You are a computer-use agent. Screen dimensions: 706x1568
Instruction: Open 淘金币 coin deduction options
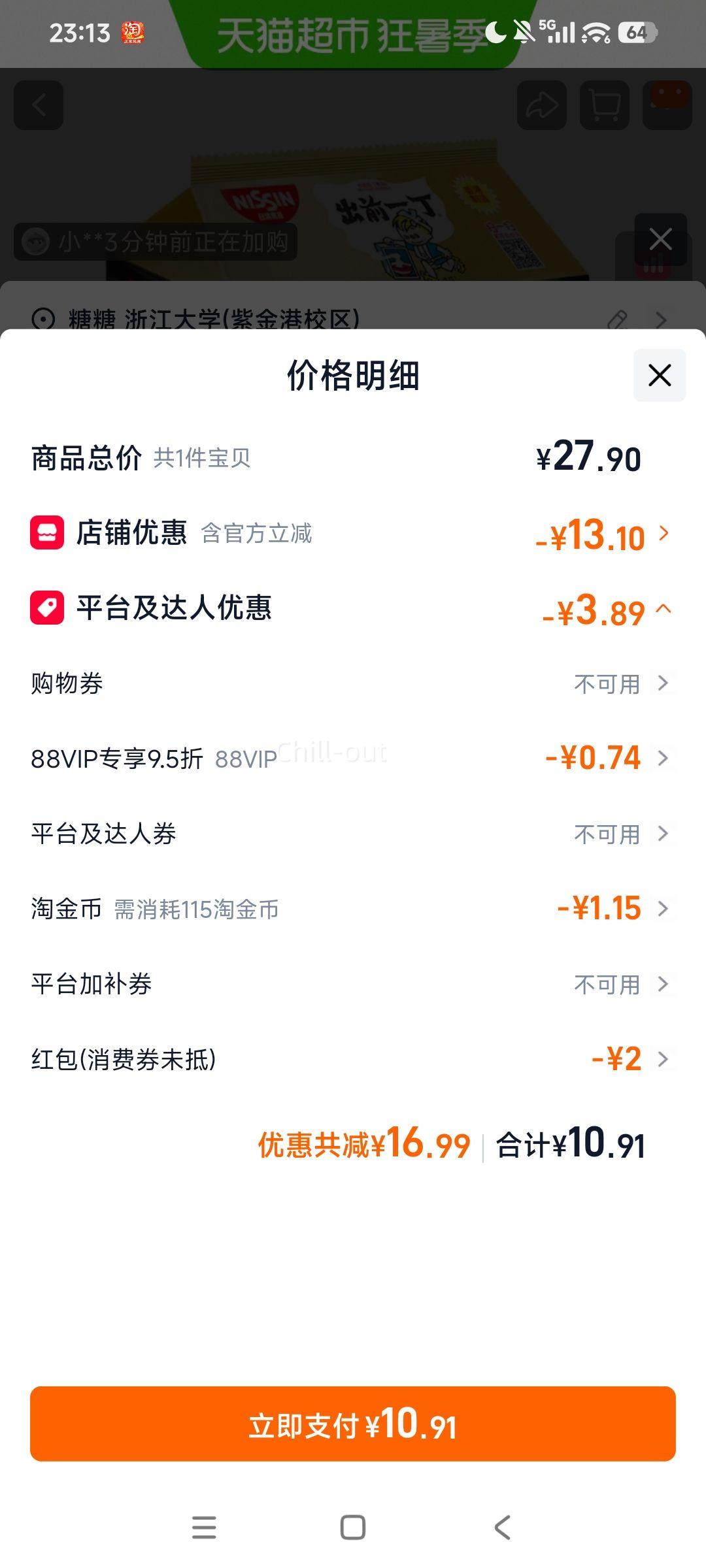[353, 909]
